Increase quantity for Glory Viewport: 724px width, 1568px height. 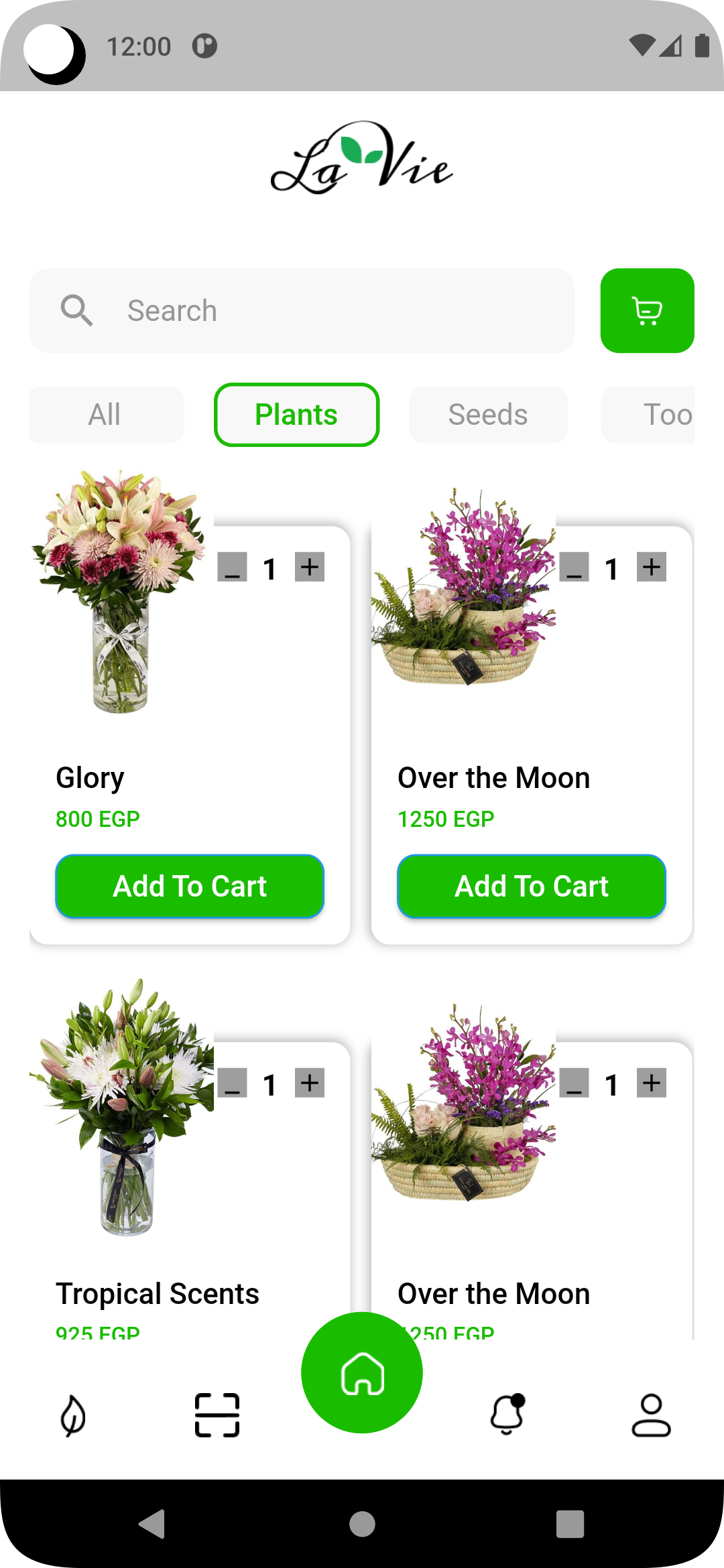coord(310,567)
